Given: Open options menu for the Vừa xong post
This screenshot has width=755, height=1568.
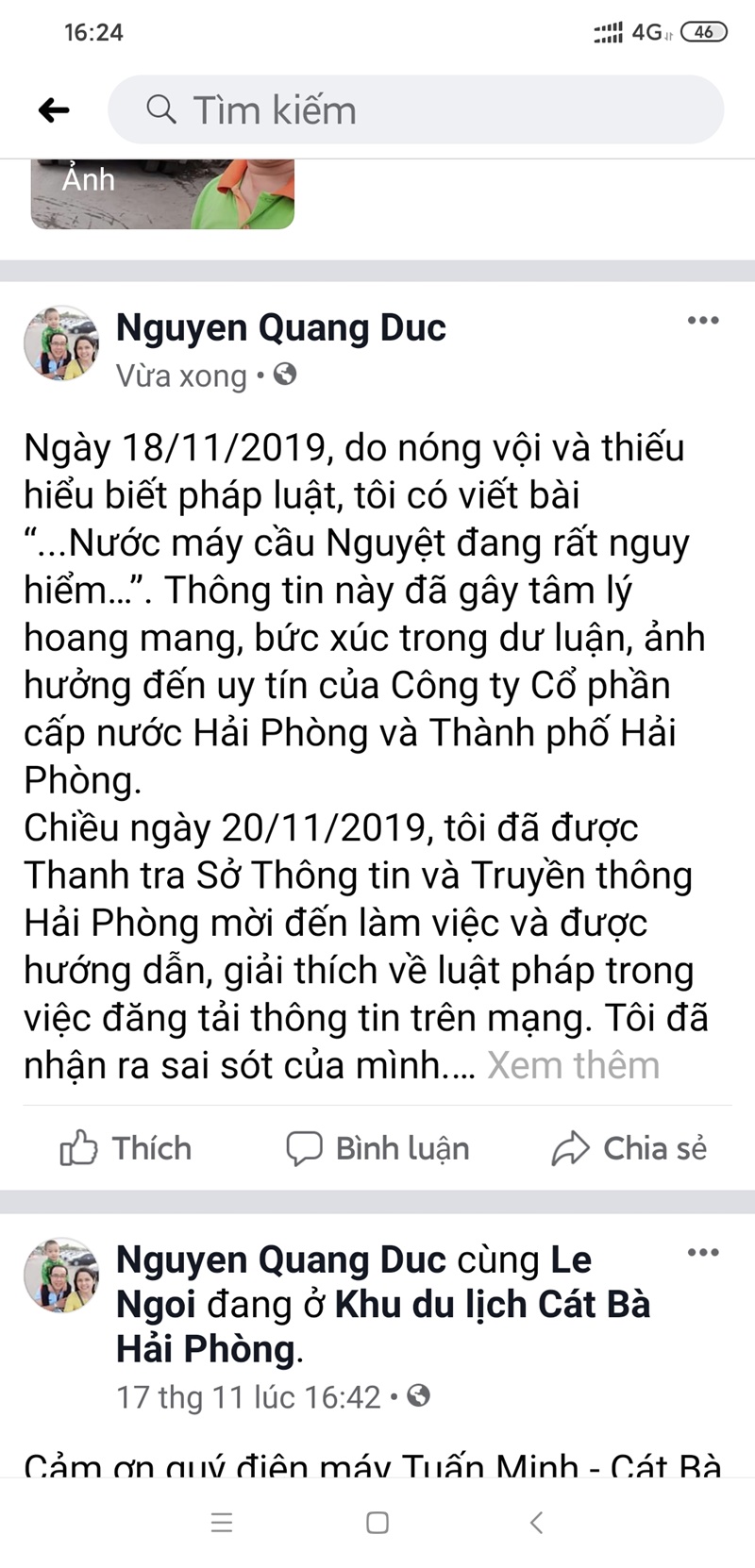Looking at the screenshot, I should tap(703, 321).
